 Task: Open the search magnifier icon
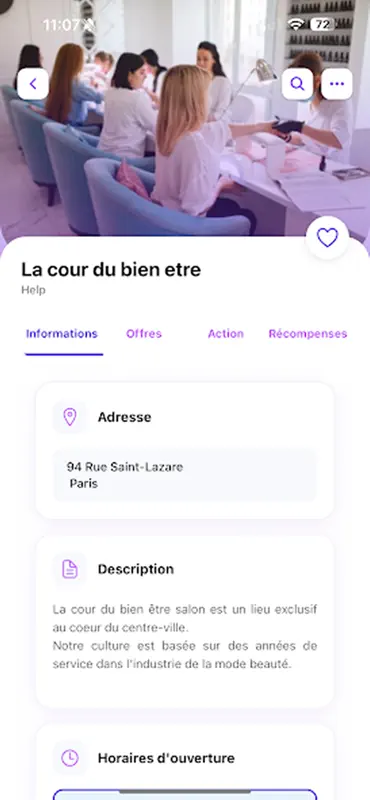pos(298,84)
